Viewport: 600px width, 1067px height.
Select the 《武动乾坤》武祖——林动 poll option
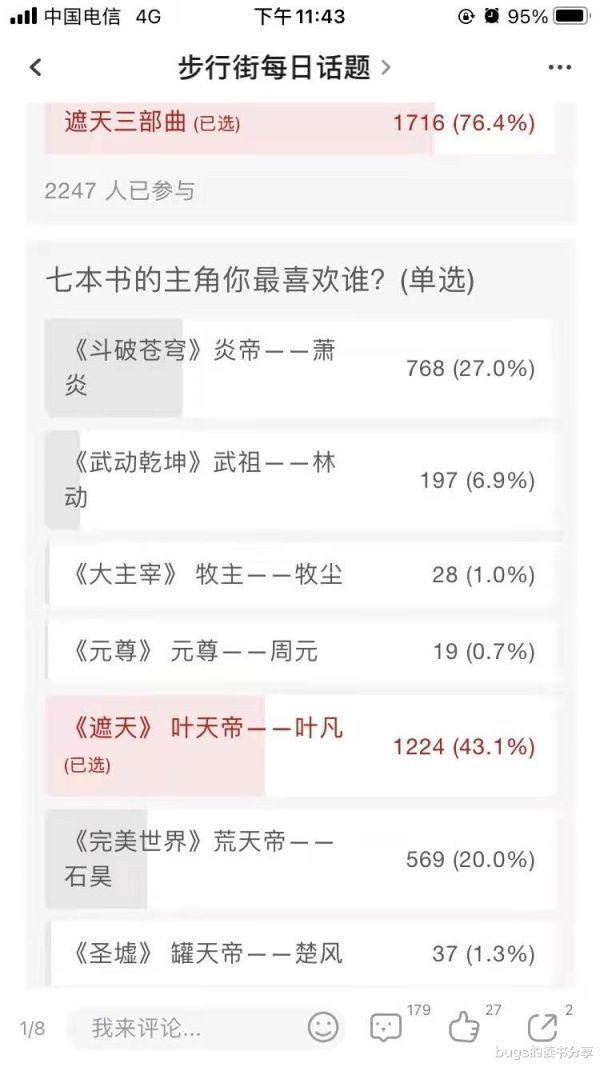point(300,480)
